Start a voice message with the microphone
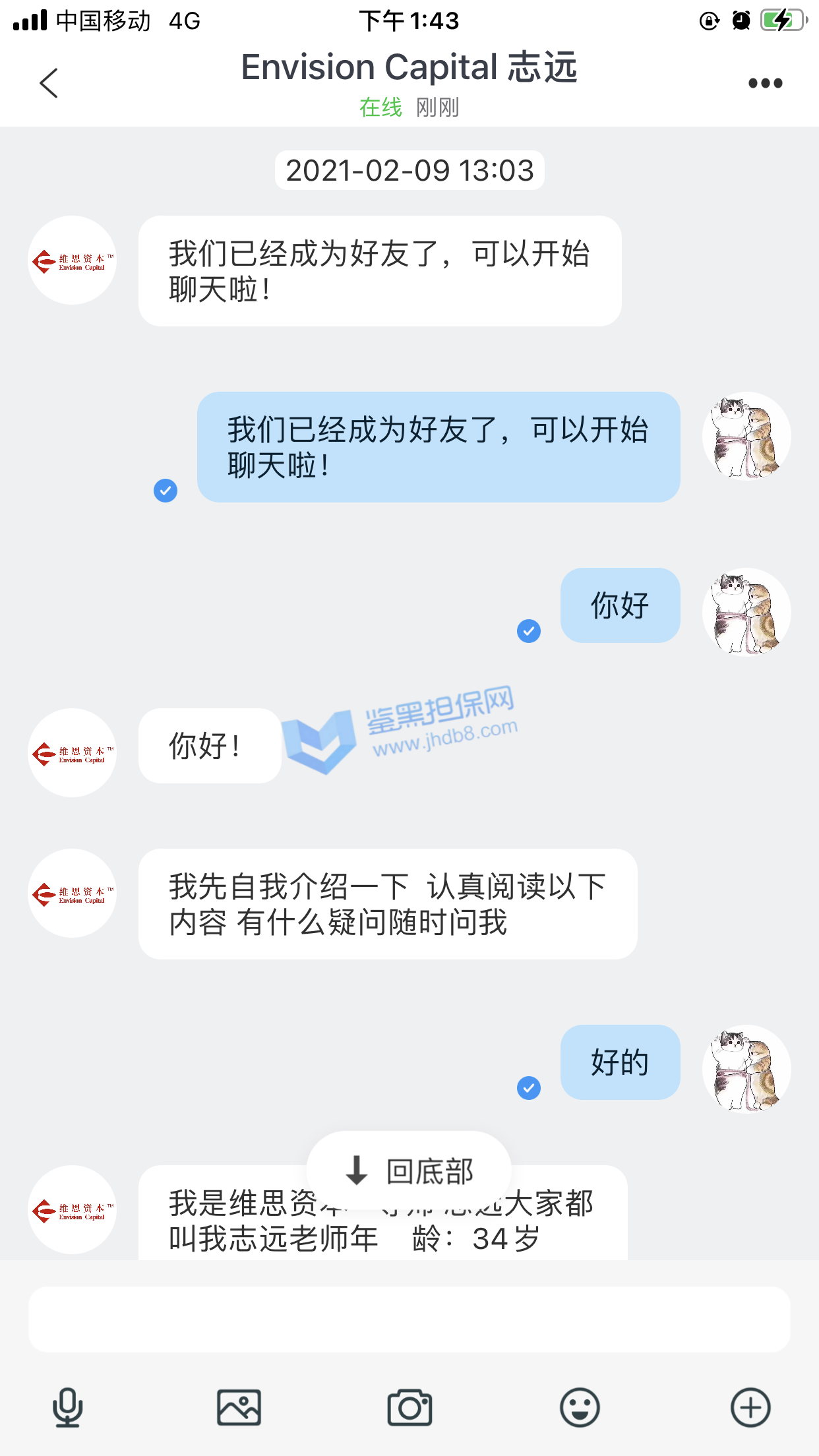Image resolution: width=819 pixels, height=1456 pixels. [67, 1407]
